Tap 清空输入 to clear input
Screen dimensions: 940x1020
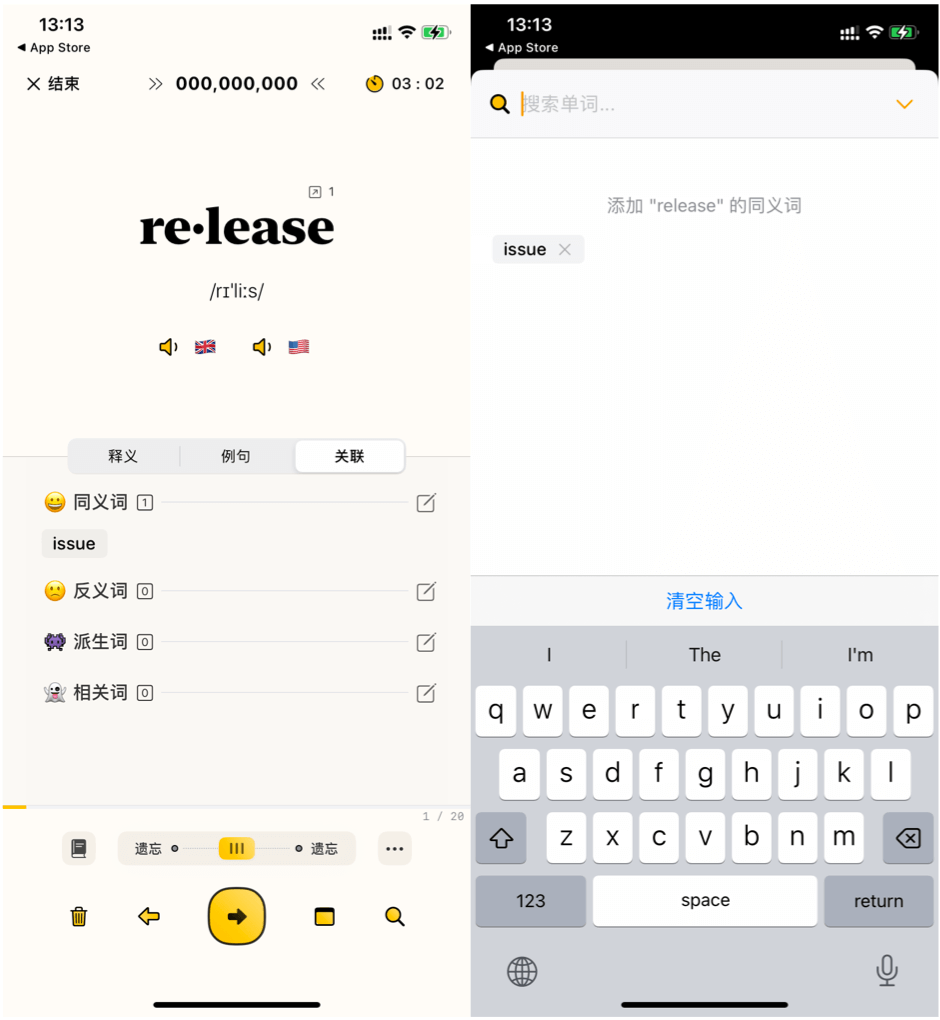(x=704, y=601)
